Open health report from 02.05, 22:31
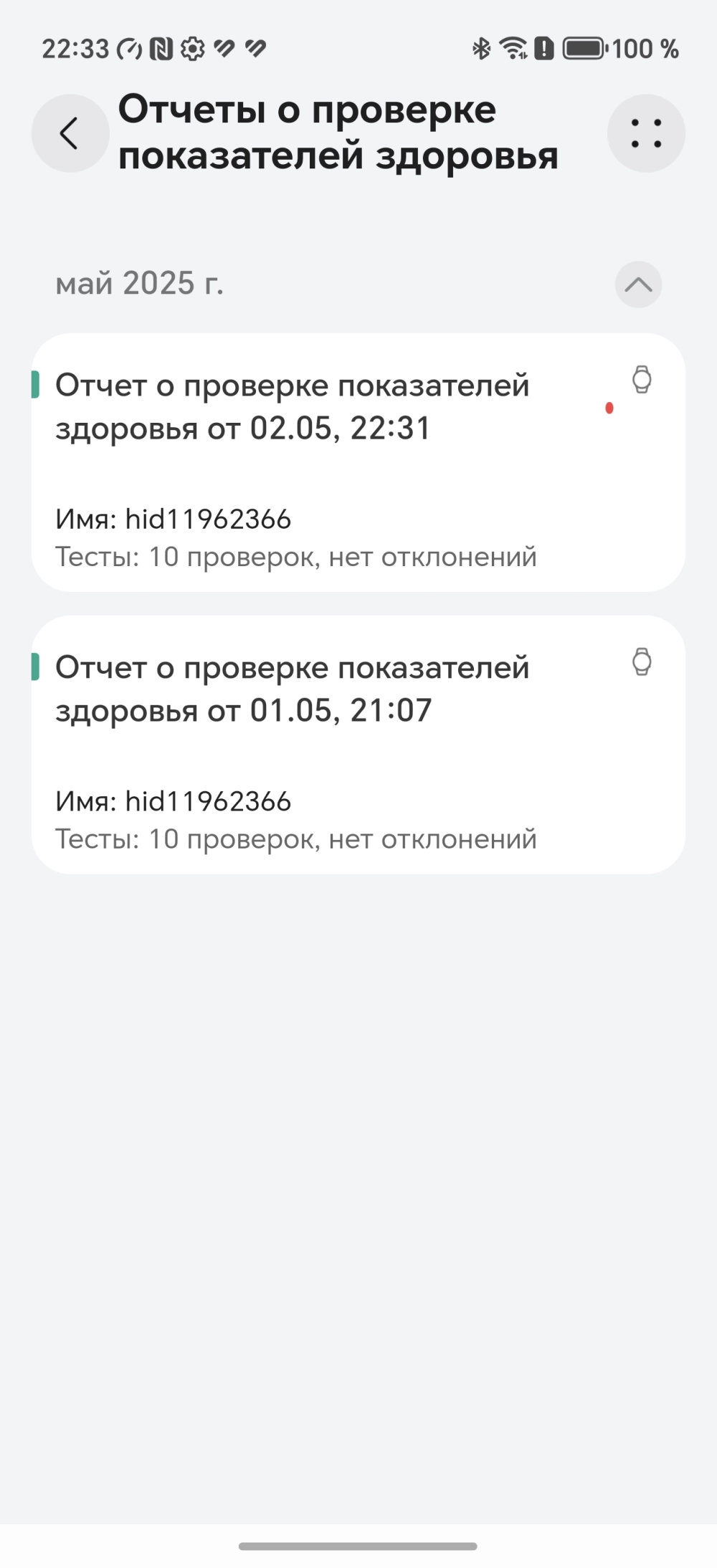This screenshot has height=1568, width=717. pyautogui.click(x=358, y=462)
